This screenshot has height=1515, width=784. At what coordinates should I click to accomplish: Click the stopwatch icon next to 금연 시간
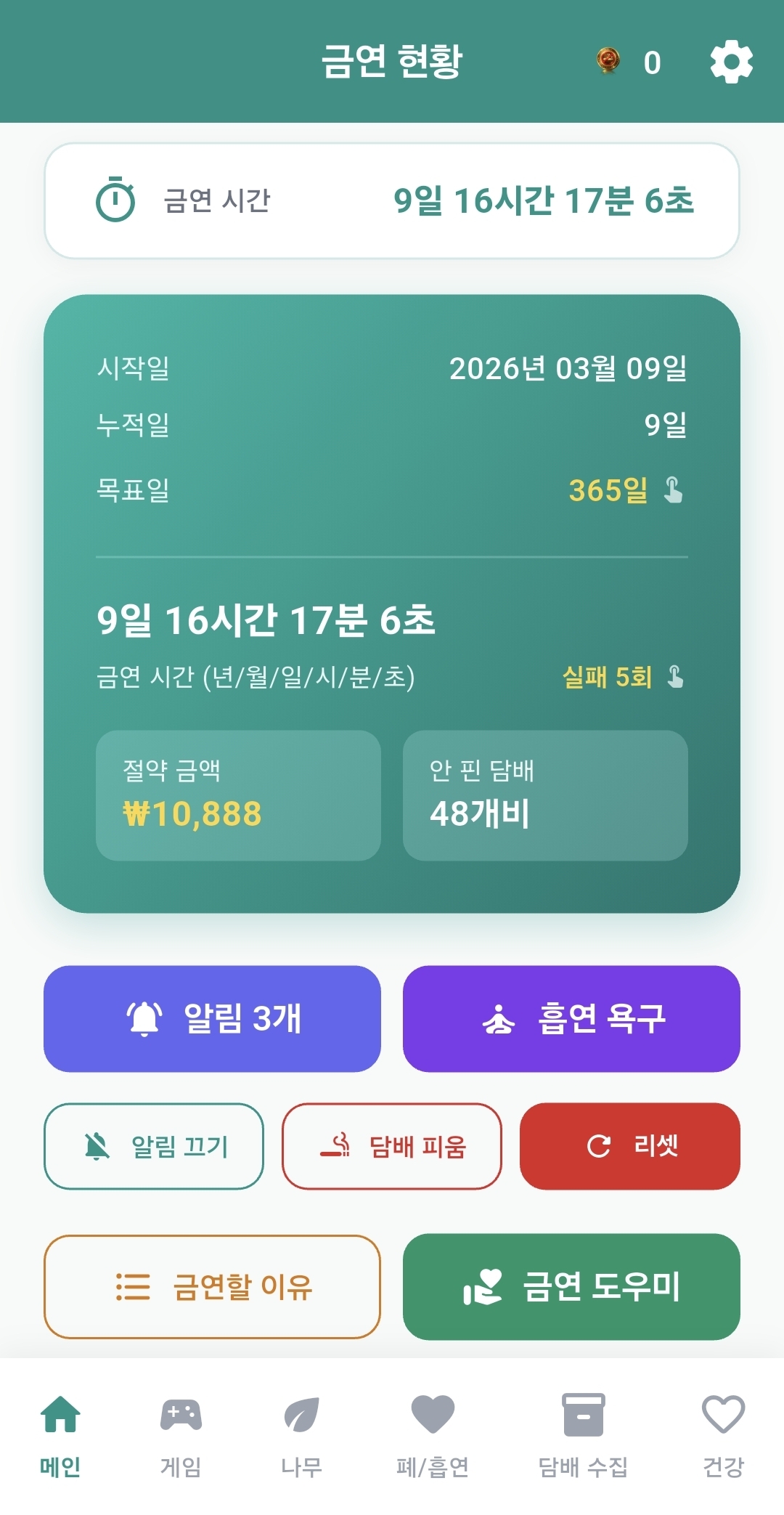click(x=116, y=197)
